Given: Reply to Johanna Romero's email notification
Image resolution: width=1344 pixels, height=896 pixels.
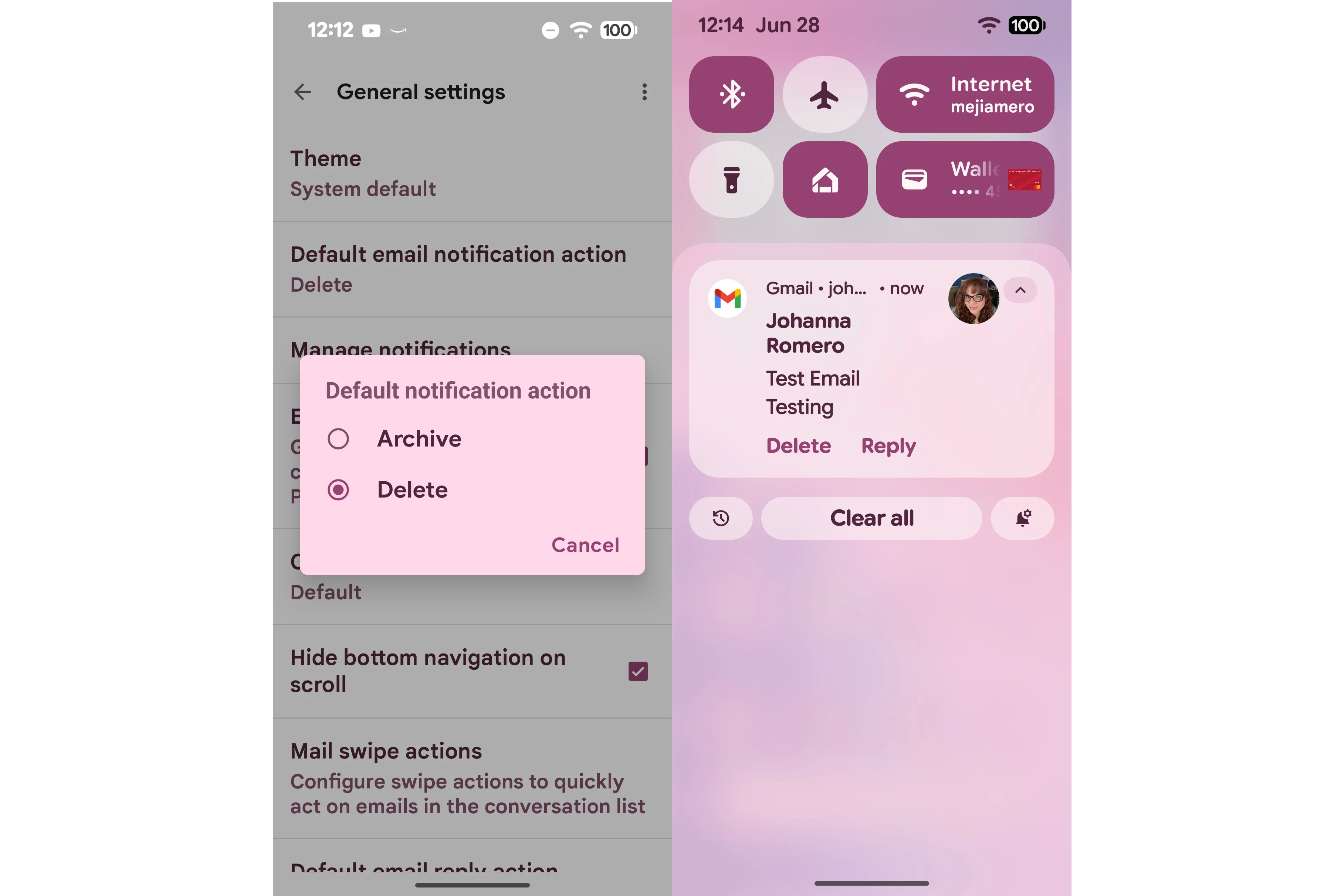Looking at the screenshot, I should pos(888,446).
